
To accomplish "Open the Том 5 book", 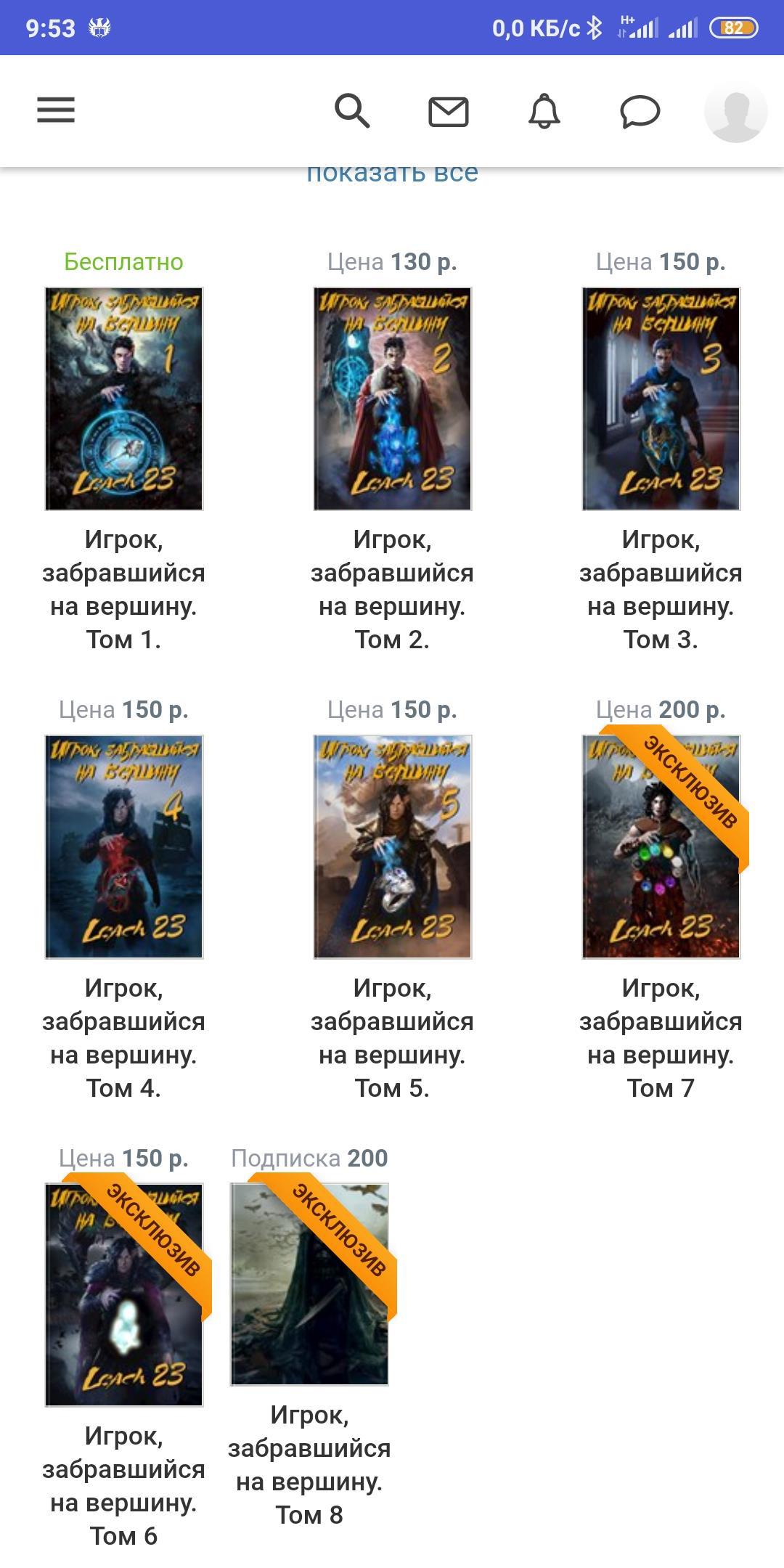I will (x=393, y=846).
